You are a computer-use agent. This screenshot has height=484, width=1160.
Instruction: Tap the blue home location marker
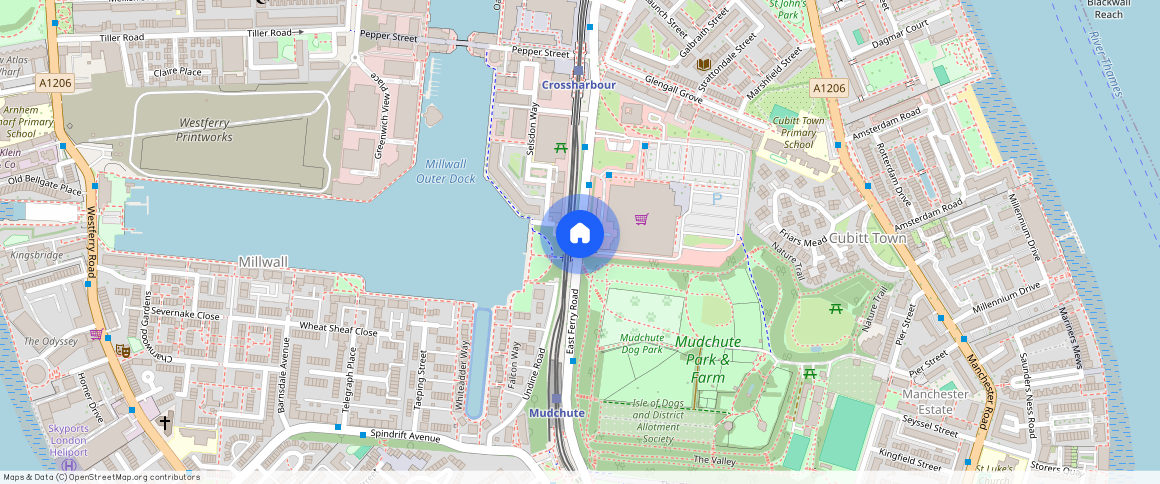click(x=579, y=234)
